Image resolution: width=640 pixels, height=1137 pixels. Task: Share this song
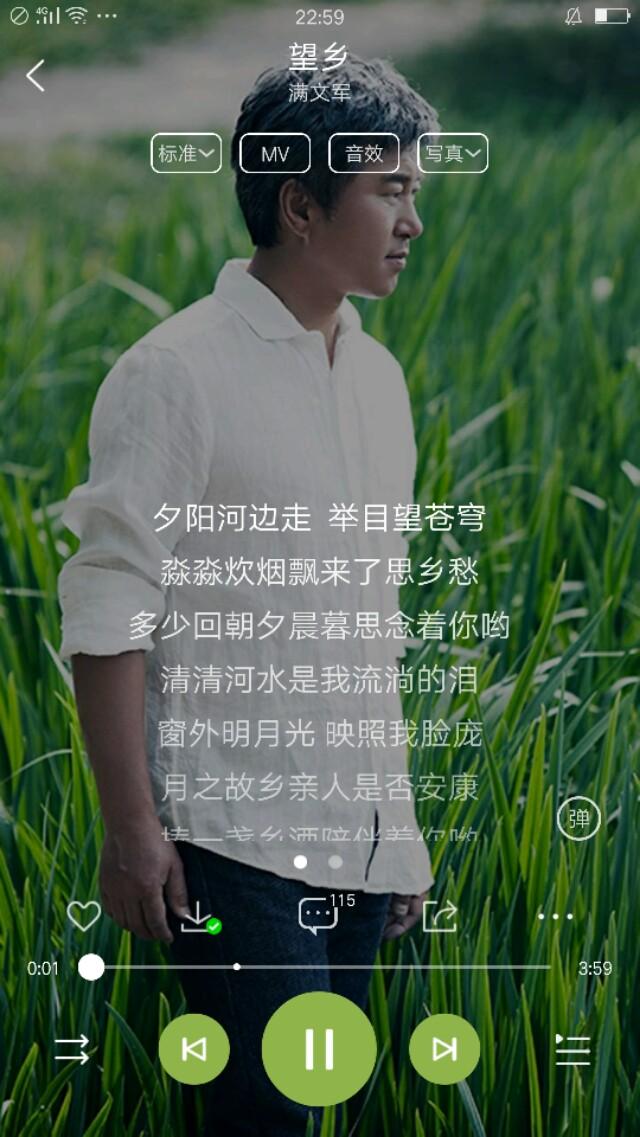tap(439, 916)
